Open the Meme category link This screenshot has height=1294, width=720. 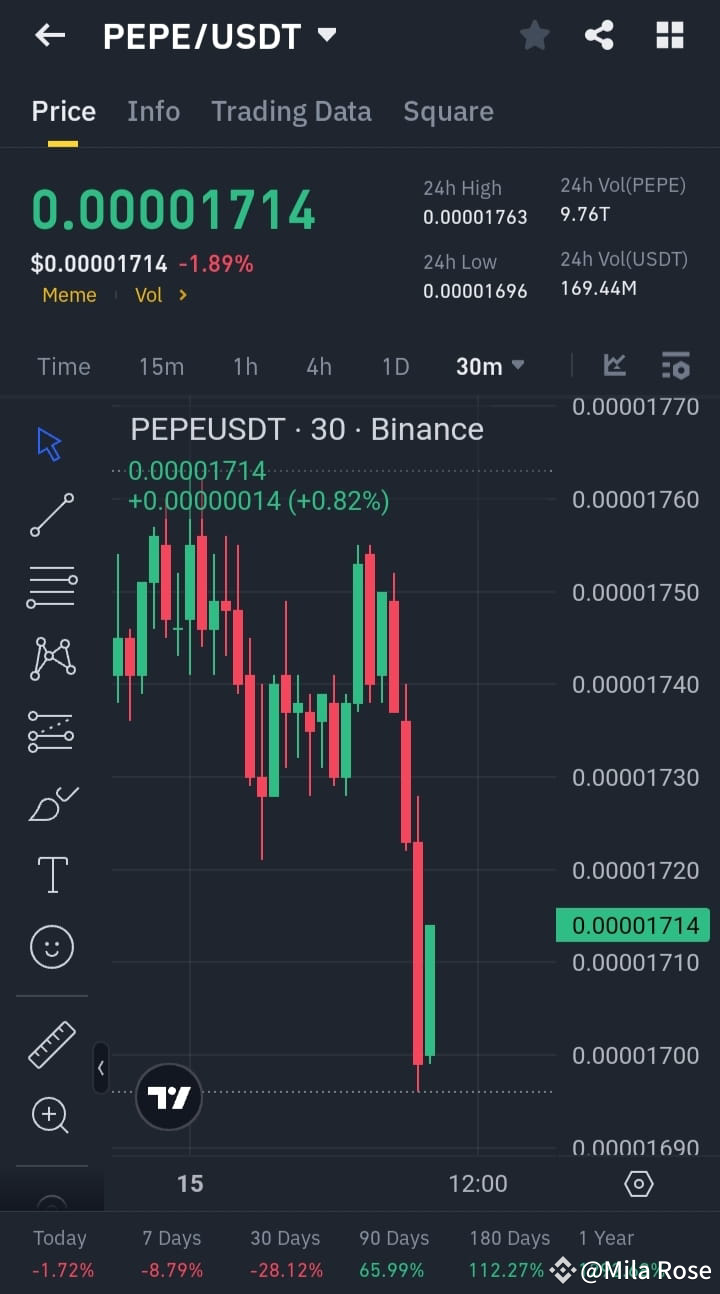click(x=69, y=295)
